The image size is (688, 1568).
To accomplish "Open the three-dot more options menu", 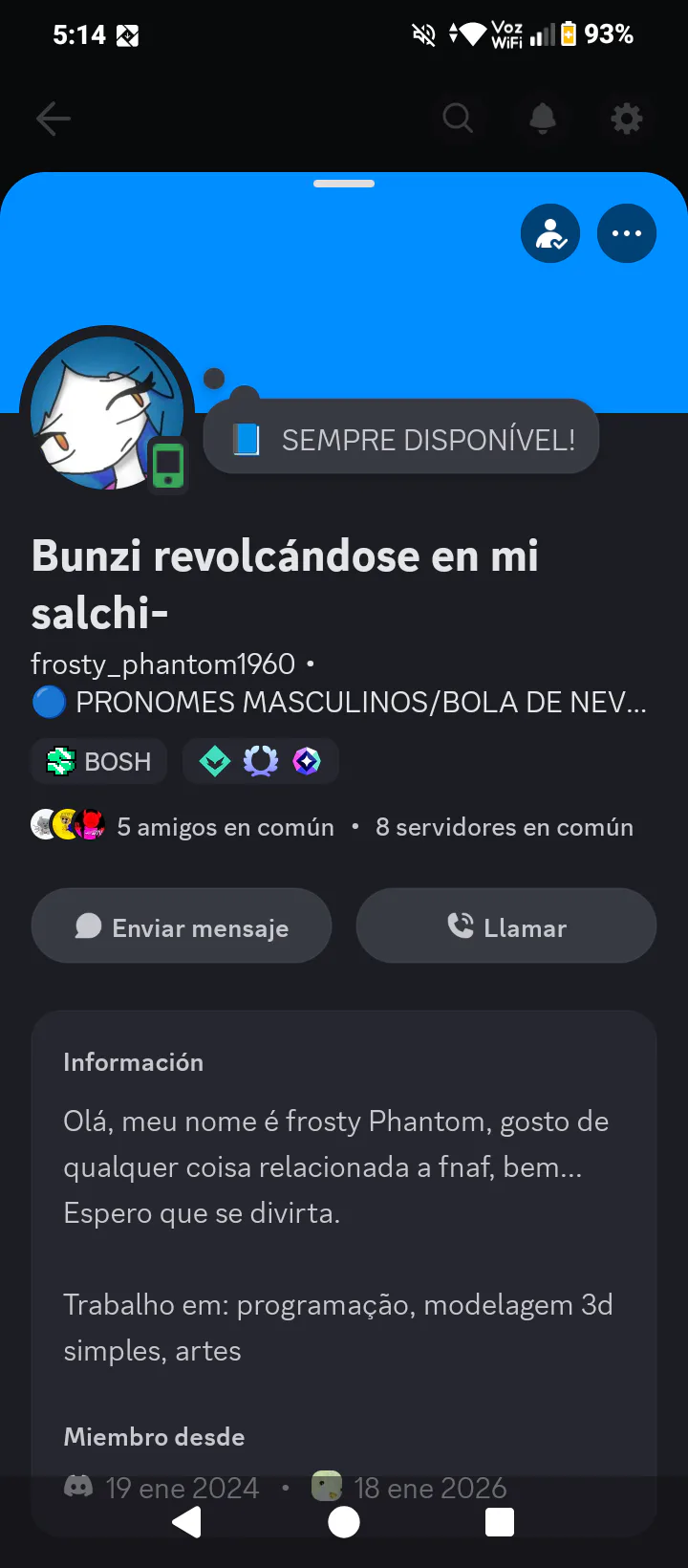I will coord(627,233).
